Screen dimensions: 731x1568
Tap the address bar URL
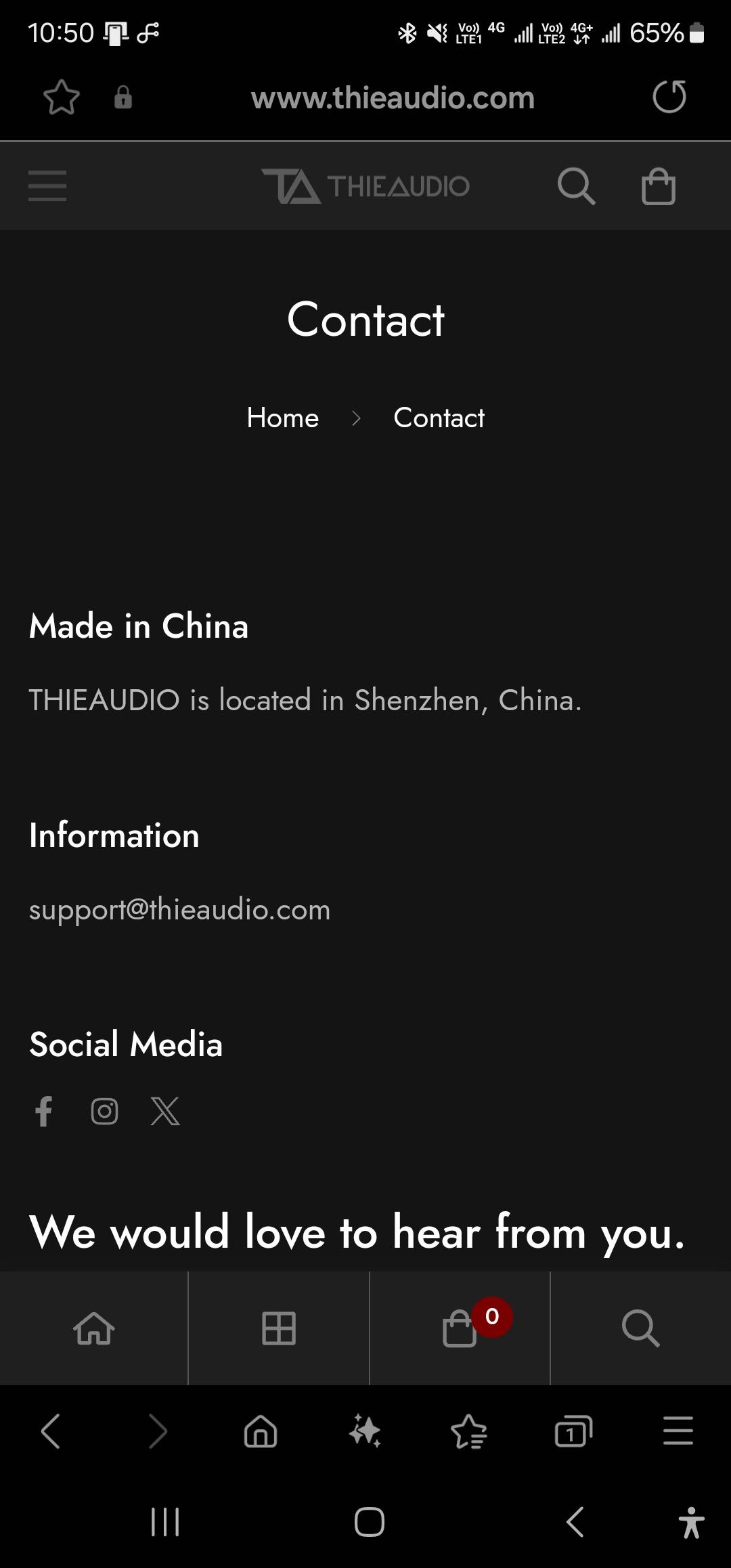(x=393, y=98)
